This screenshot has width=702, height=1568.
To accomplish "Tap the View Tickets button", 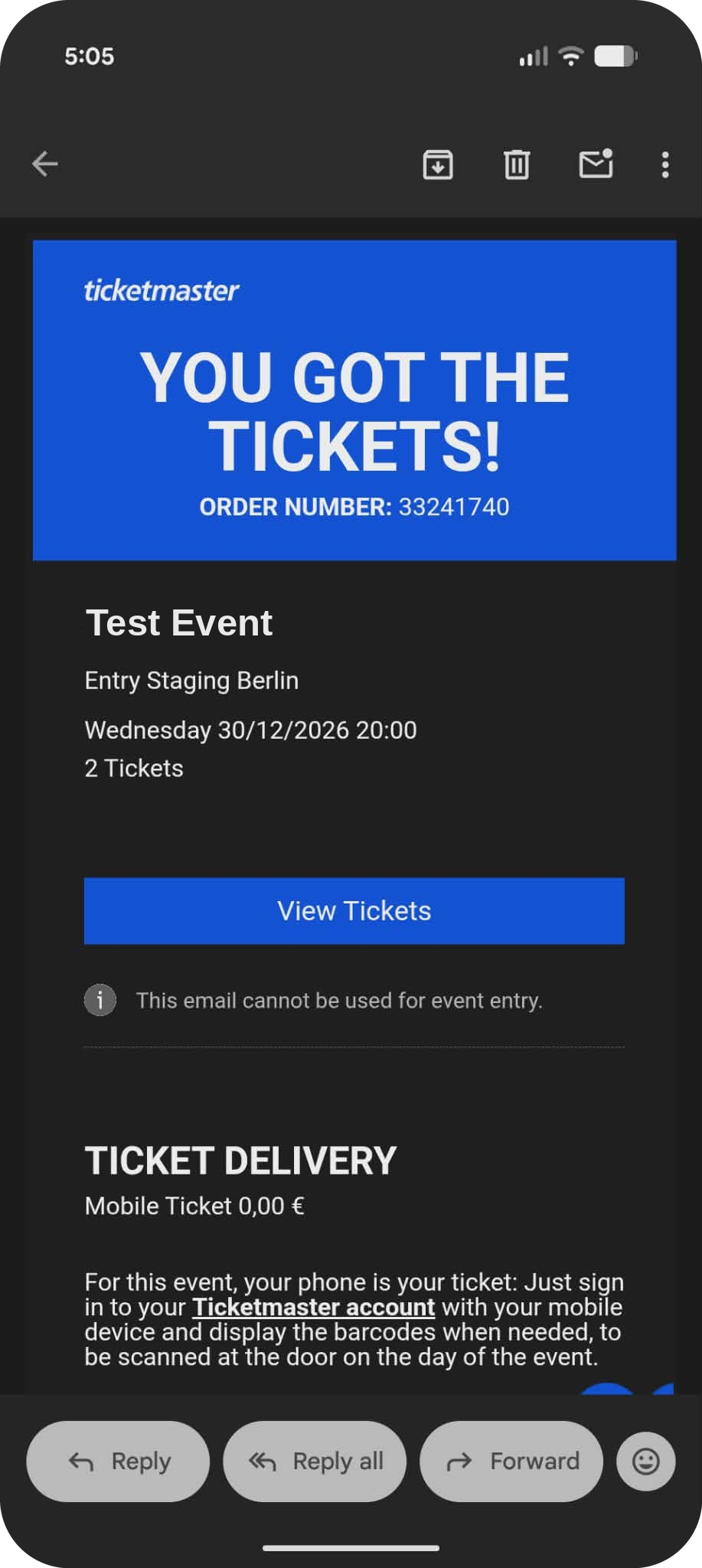I will coord(354,911).
